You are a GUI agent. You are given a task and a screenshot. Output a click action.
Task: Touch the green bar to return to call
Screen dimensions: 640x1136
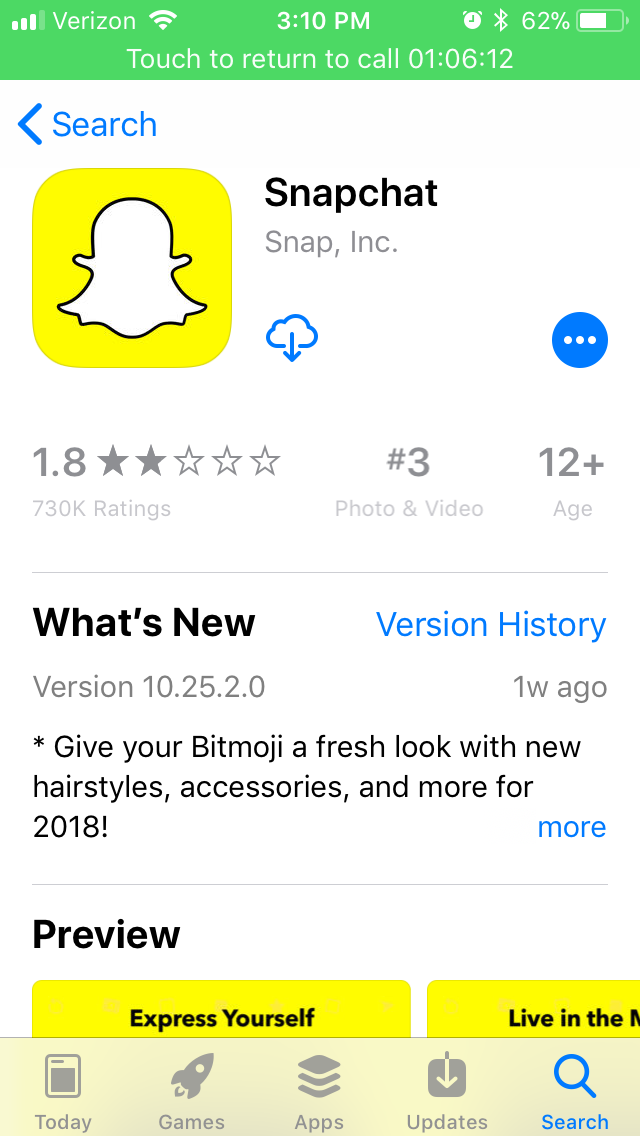[320, 58]
